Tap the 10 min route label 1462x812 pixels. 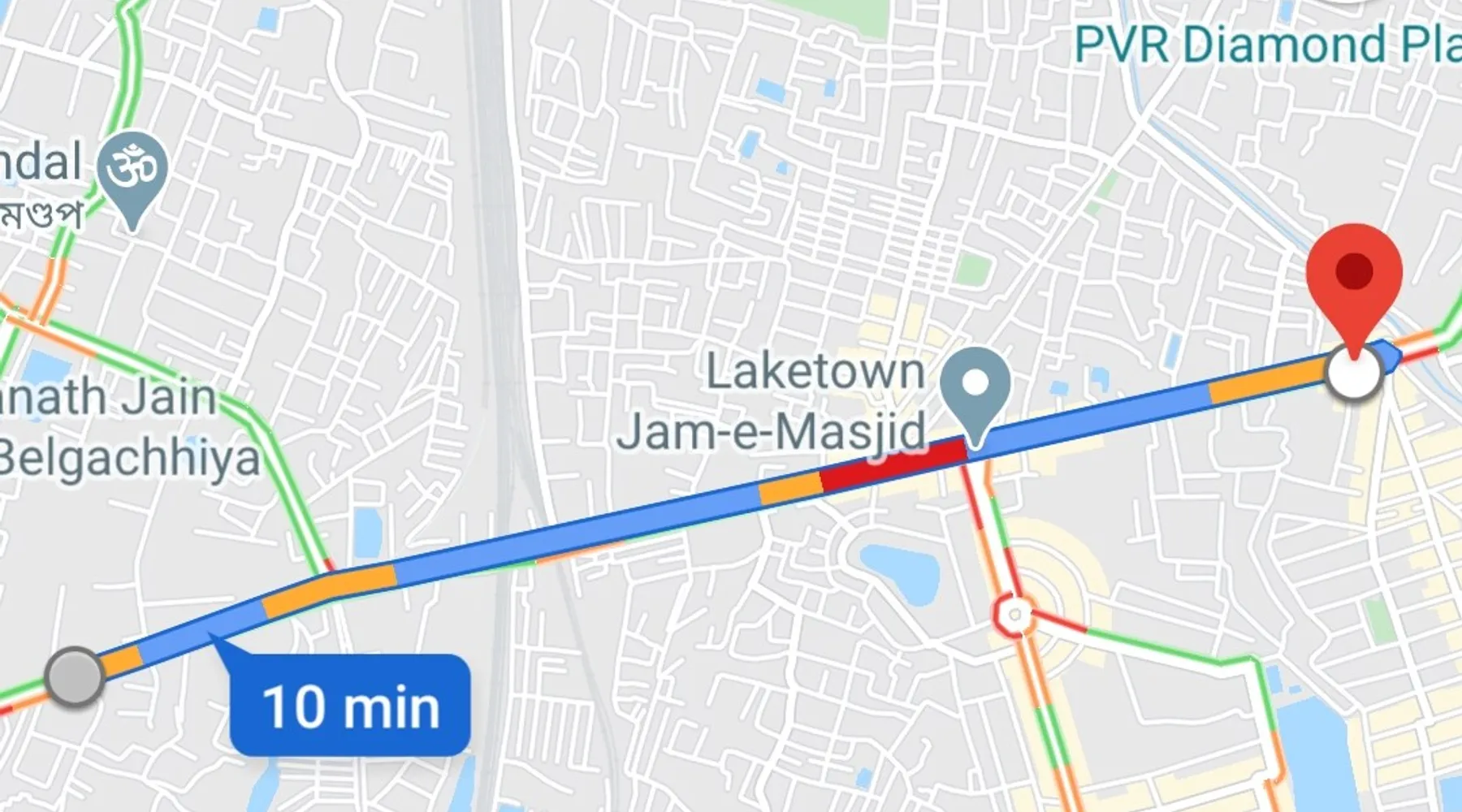point(350,706)
